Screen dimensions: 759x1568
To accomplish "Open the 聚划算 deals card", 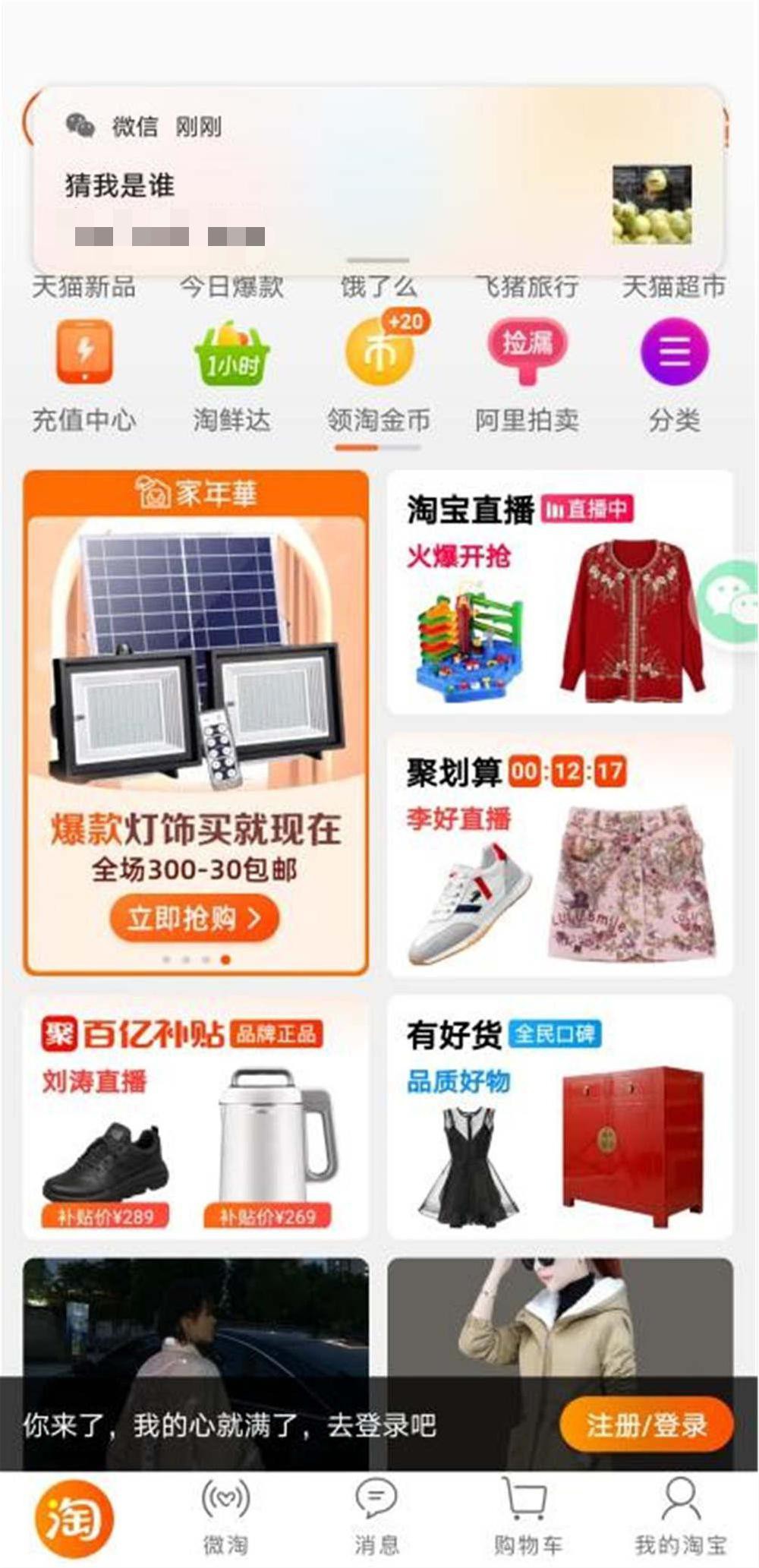I will (560, 854).
